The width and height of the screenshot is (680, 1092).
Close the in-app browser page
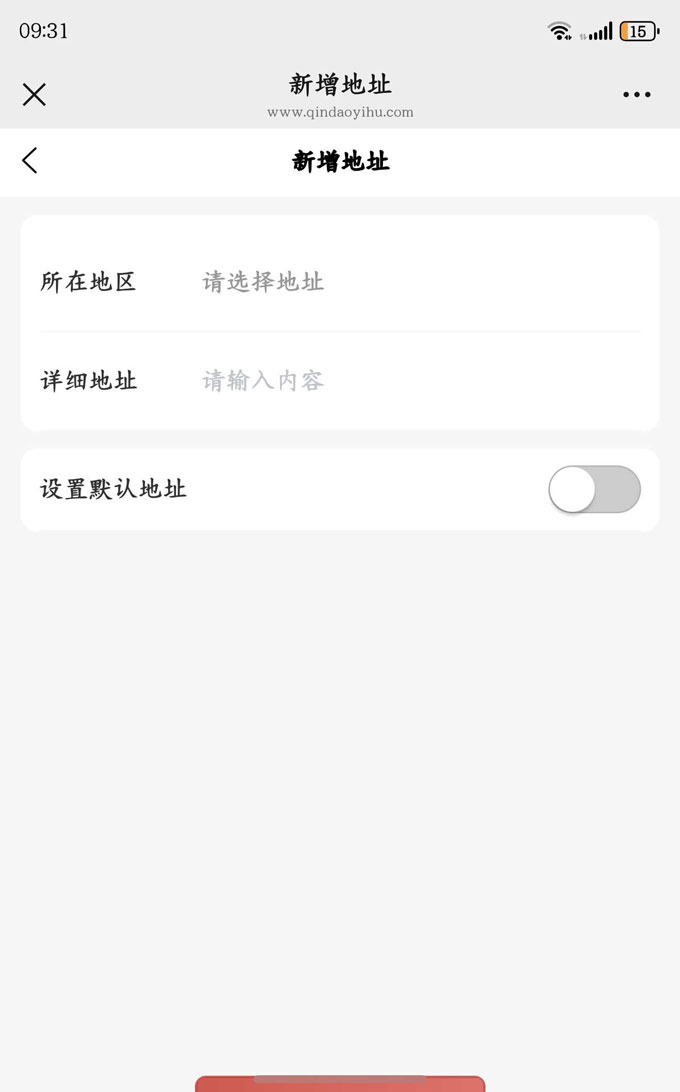pyautogui.click(x=34, y=95)
